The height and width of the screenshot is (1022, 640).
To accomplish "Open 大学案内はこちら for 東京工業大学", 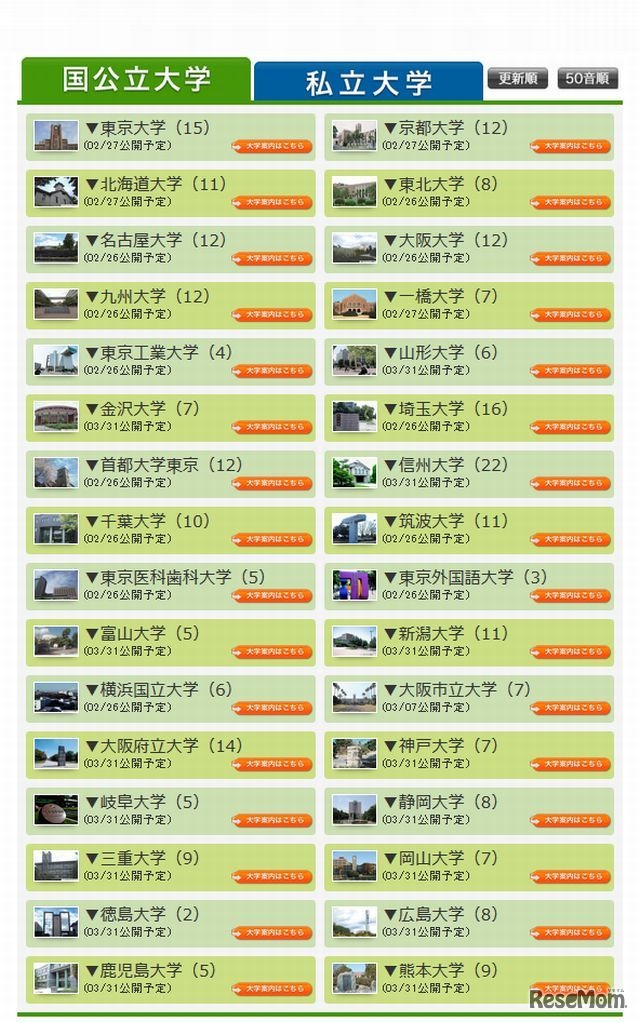I will click(x=272, y=370).
